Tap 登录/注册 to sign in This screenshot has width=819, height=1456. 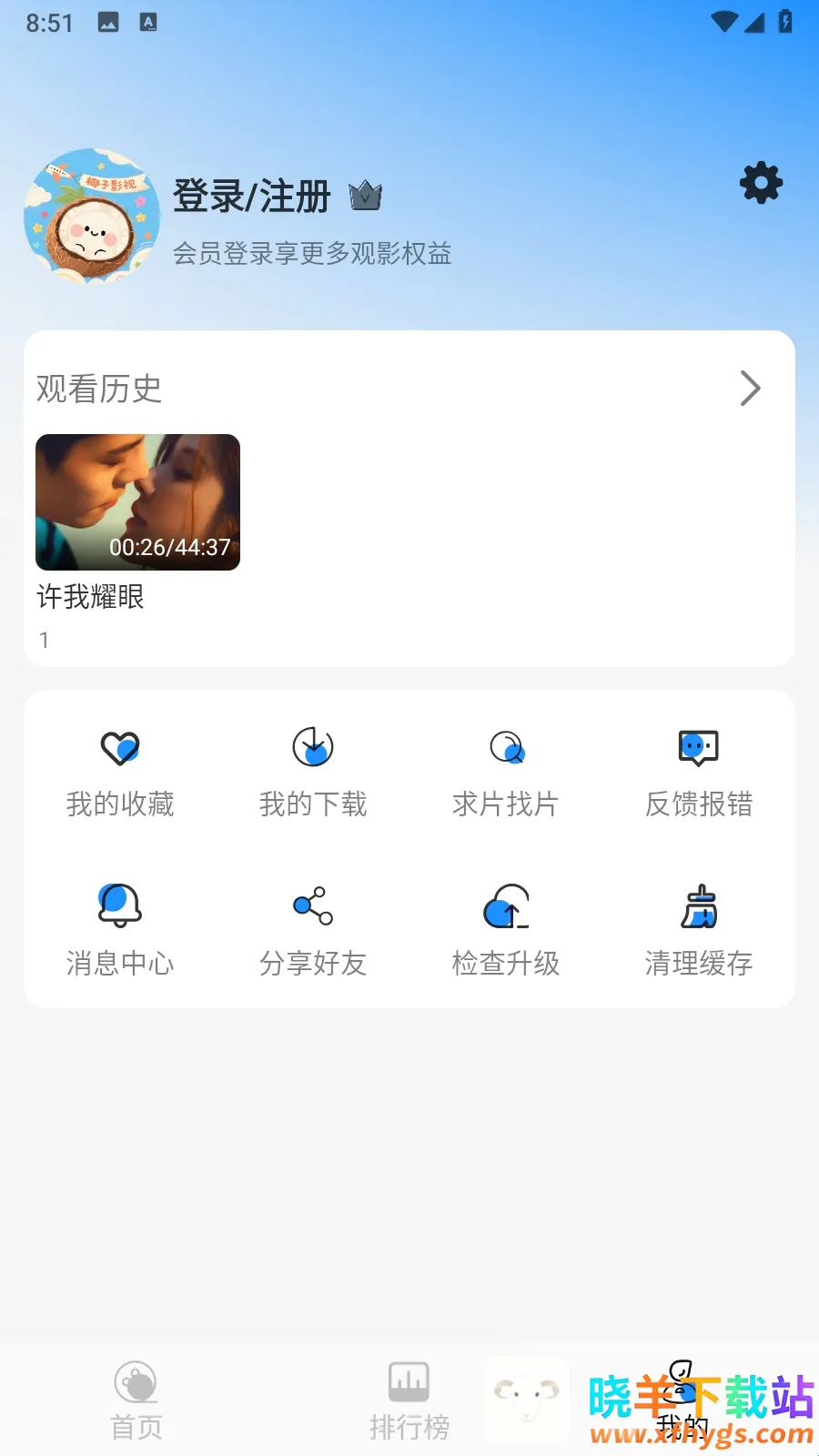[251, 197]
